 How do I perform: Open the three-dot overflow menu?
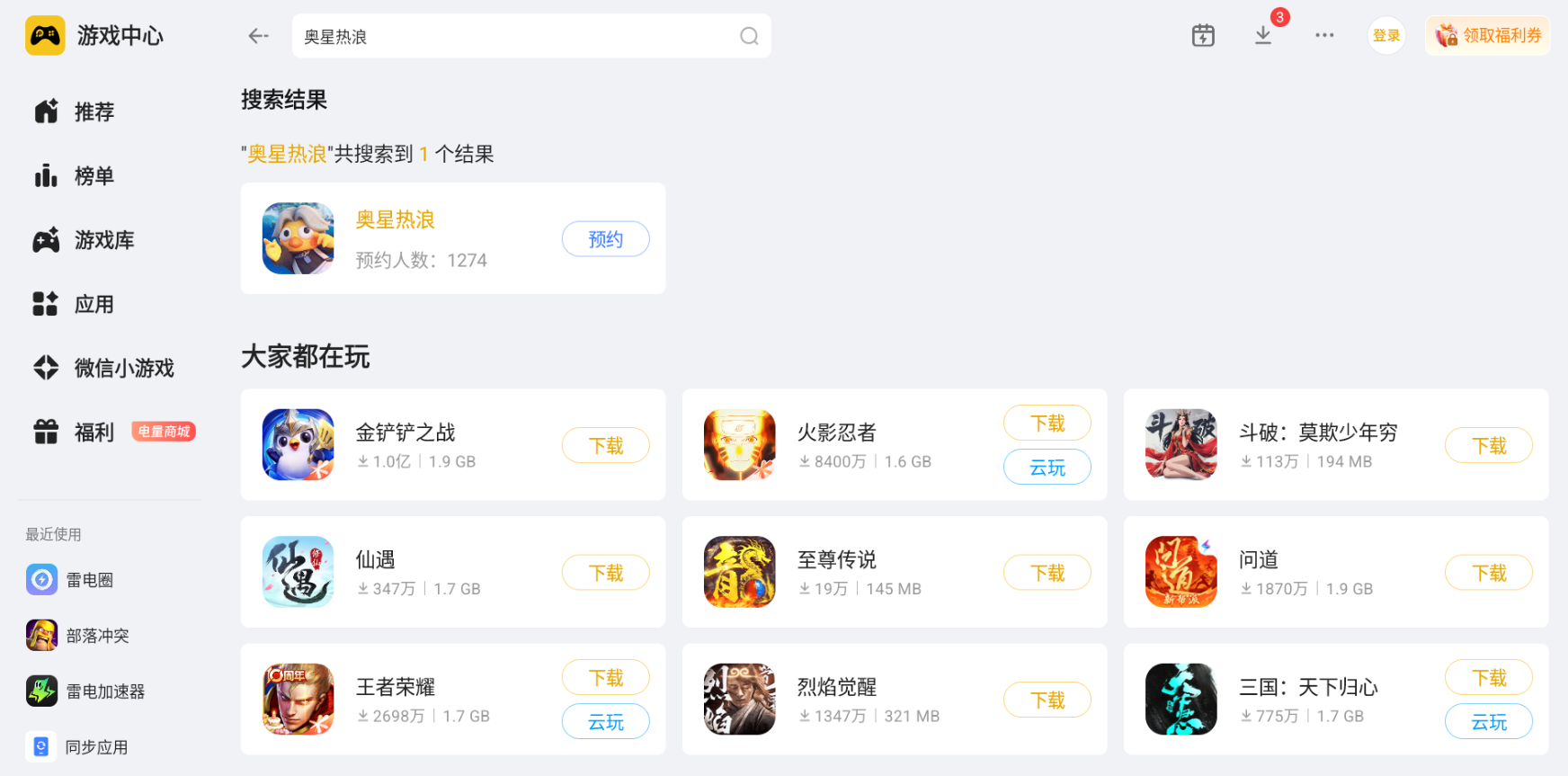(1324, 36)
